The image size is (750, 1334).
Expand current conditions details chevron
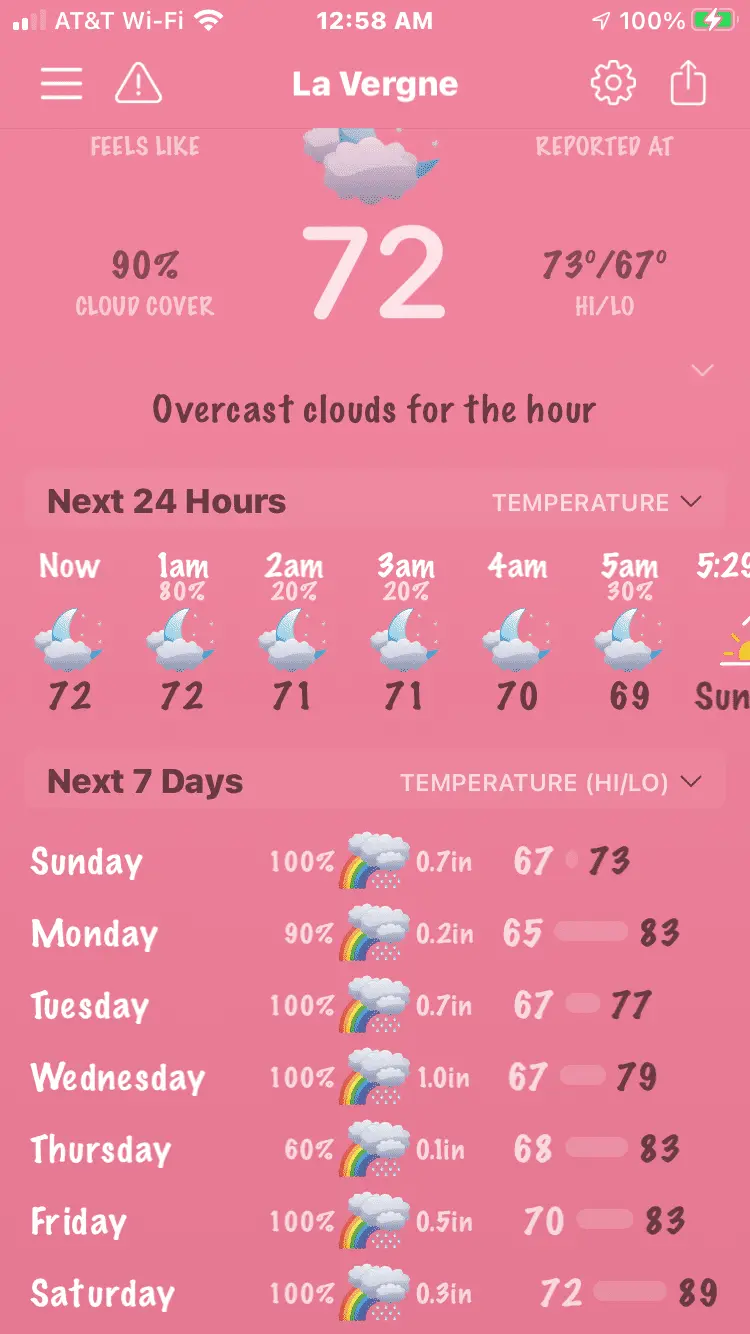(703, 371)
